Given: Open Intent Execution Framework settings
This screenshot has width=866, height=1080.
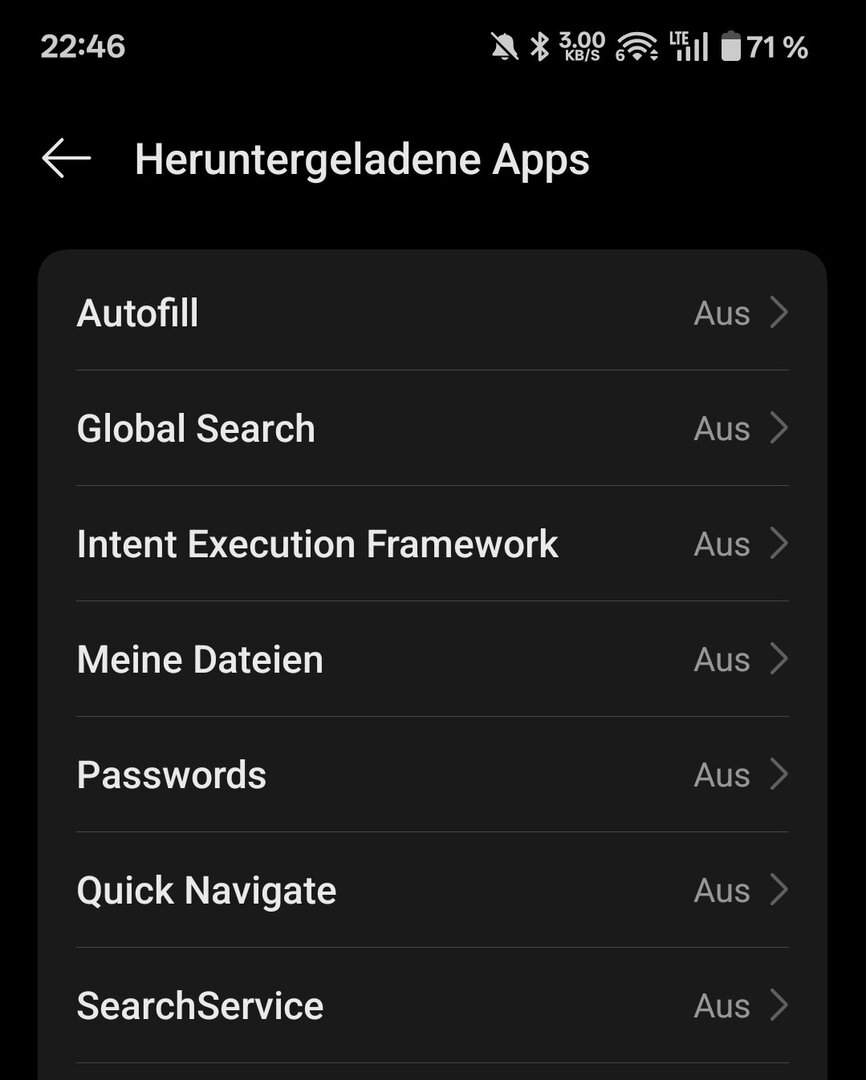Looking at the screenshot, I should tap(432, 544).
